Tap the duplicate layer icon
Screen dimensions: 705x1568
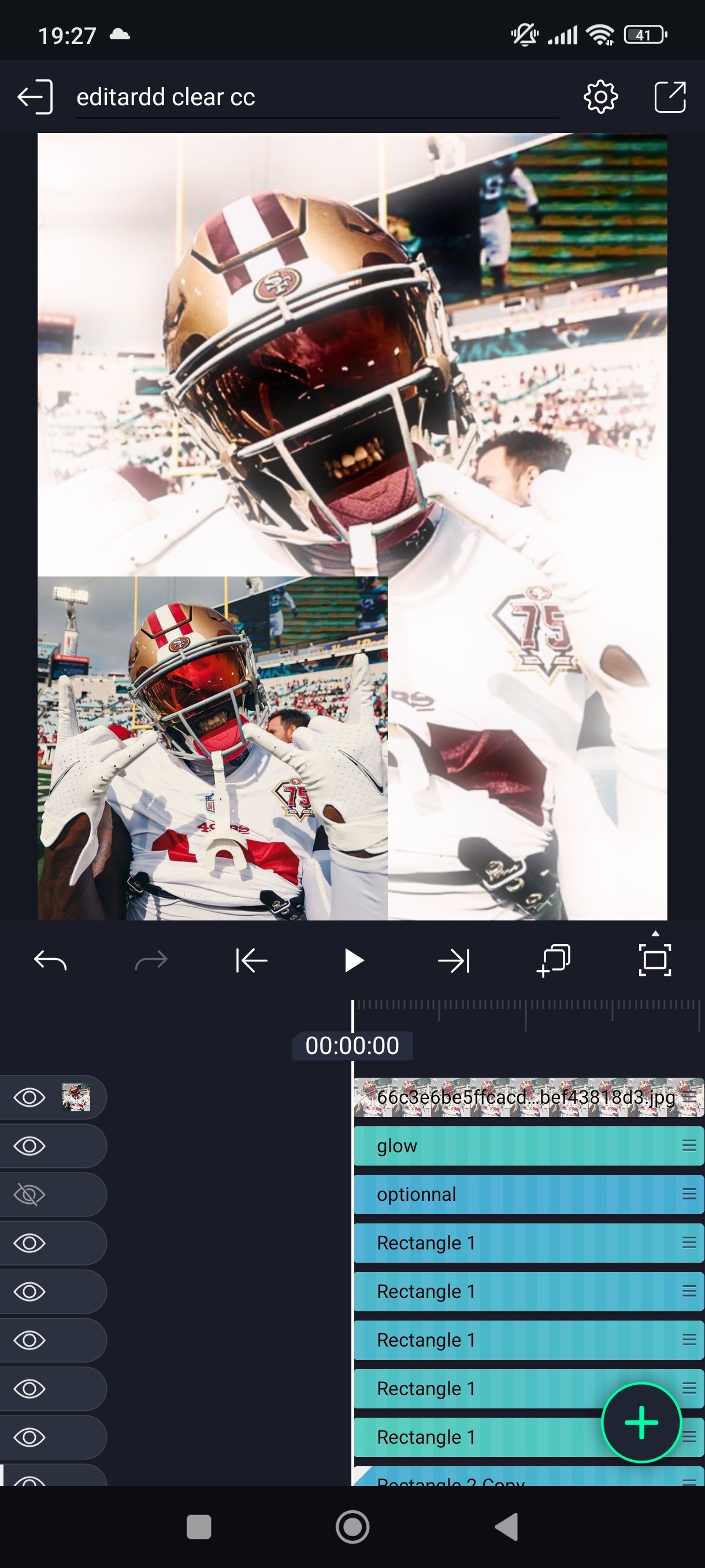pos(554,960)
